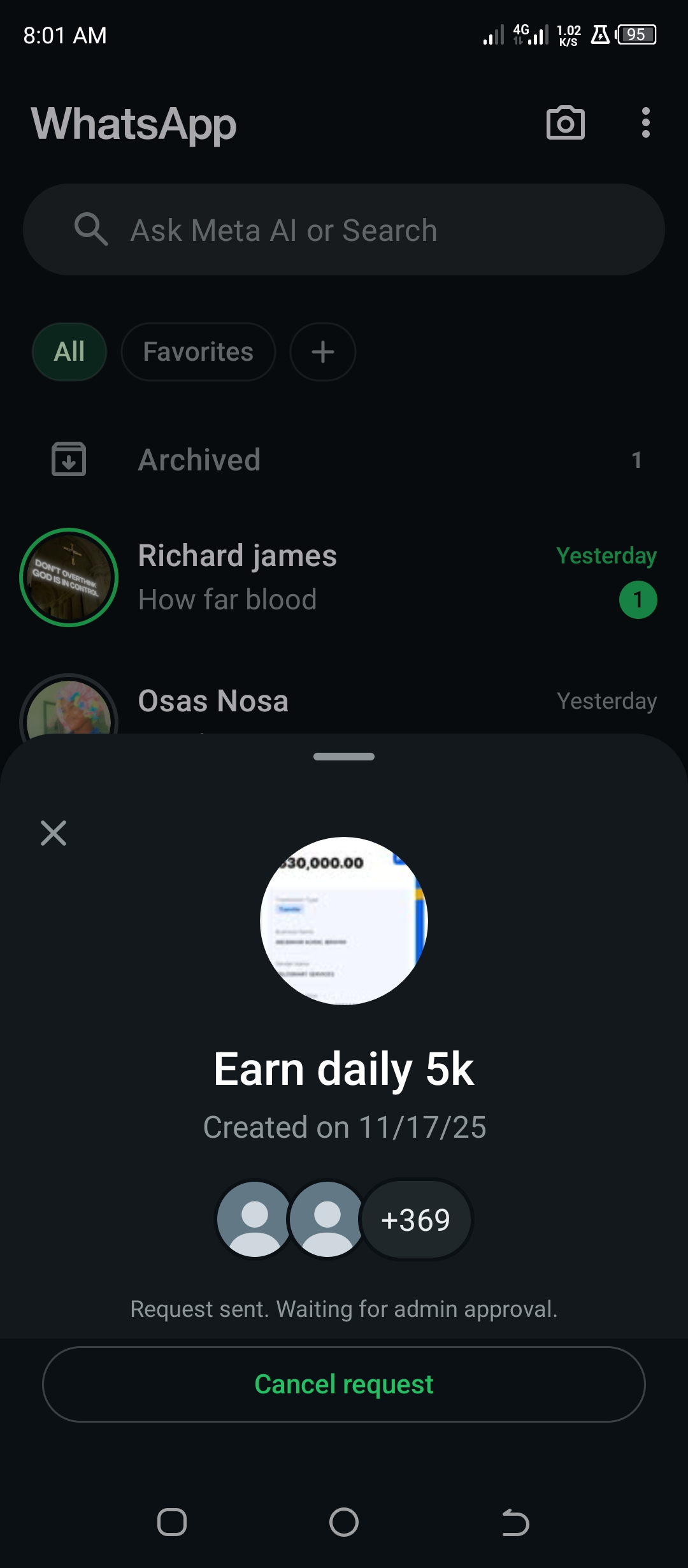The height and width of the screenshot is (1568, 688).
Task: Add a new chat list filter
Action: click(x=322, y=352)
